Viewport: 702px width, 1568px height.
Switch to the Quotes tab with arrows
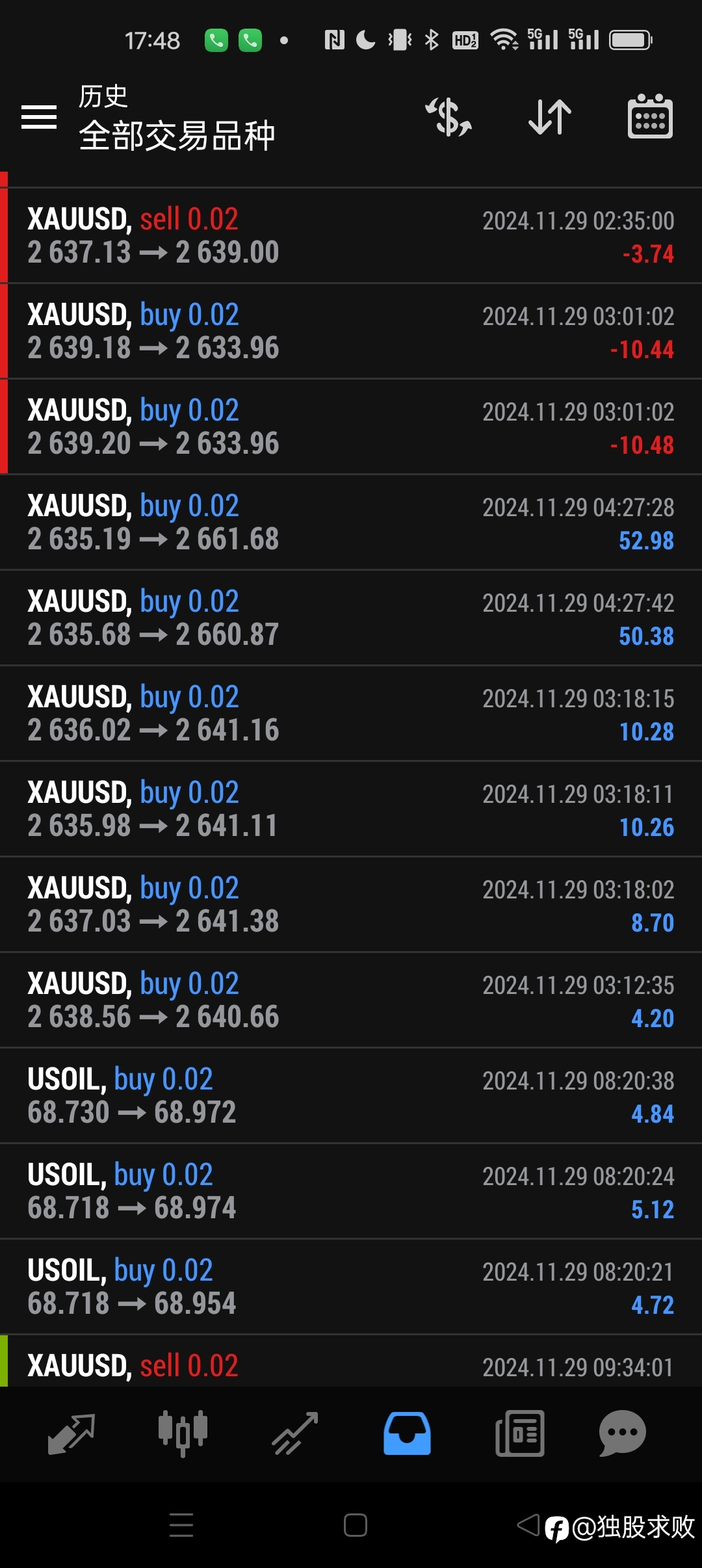coord(71,1433)
